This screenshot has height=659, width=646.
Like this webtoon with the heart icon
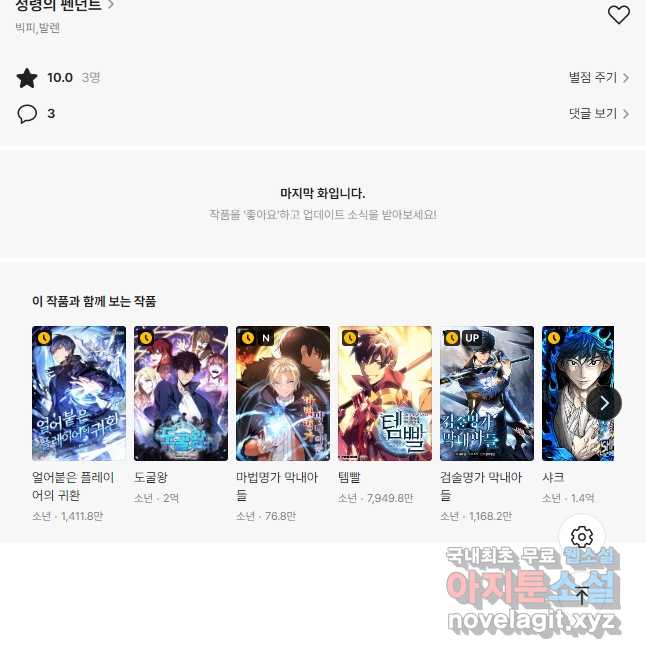pos(619,15)
